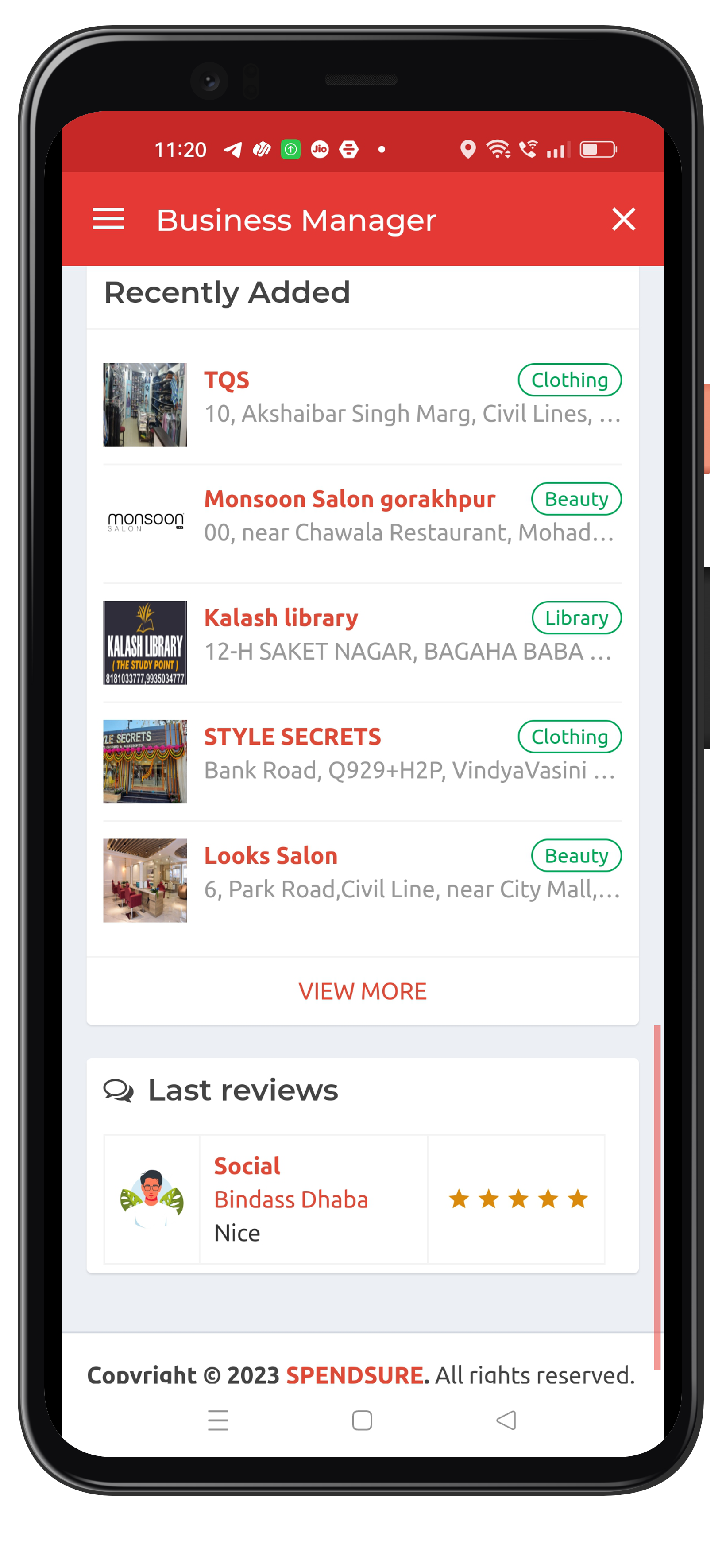Open the STYLE SECRETS listing
Viewport: 726px width, 1568px height.
click(x=292, y=737)
